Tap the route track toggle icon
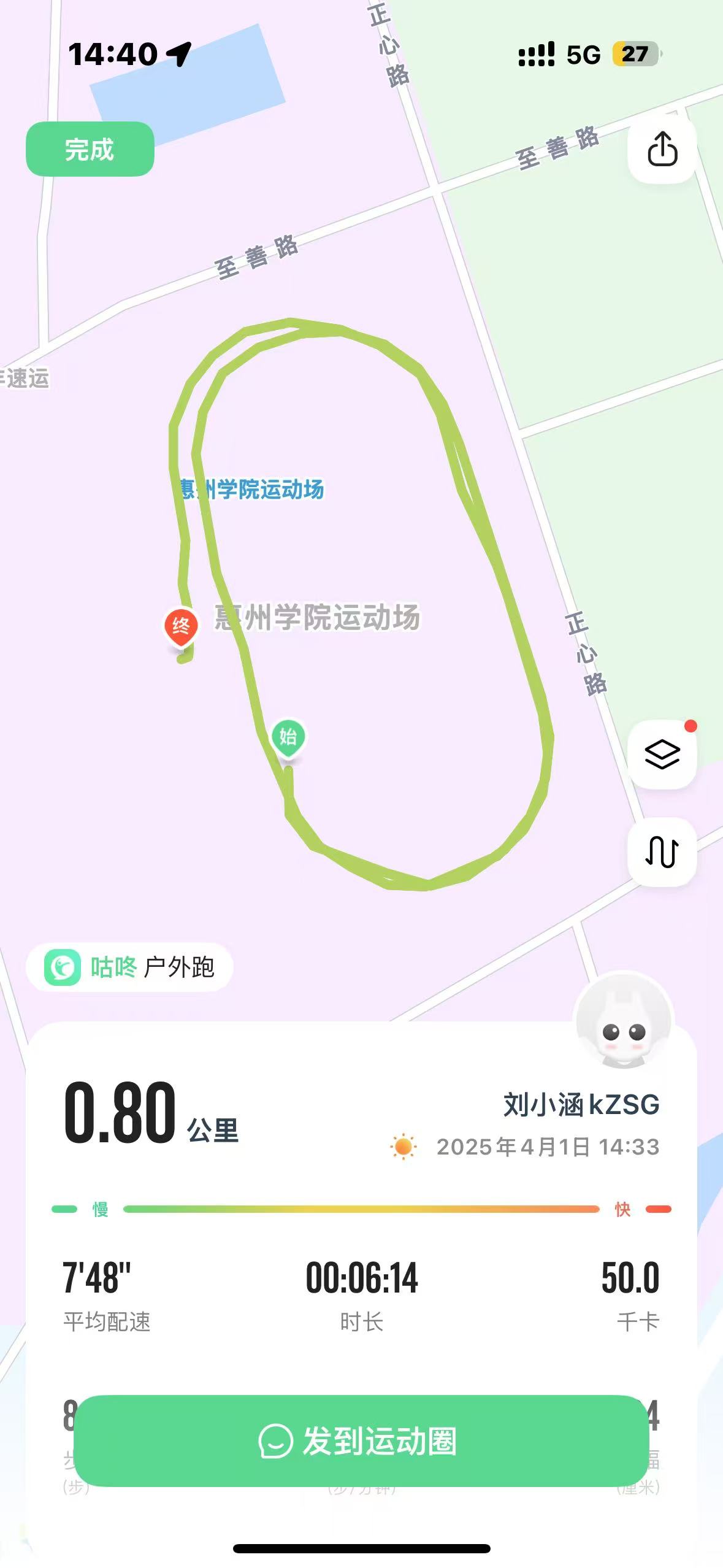Screen dimensions: 723x1568 pyautogui.click(x=662, y=851)
